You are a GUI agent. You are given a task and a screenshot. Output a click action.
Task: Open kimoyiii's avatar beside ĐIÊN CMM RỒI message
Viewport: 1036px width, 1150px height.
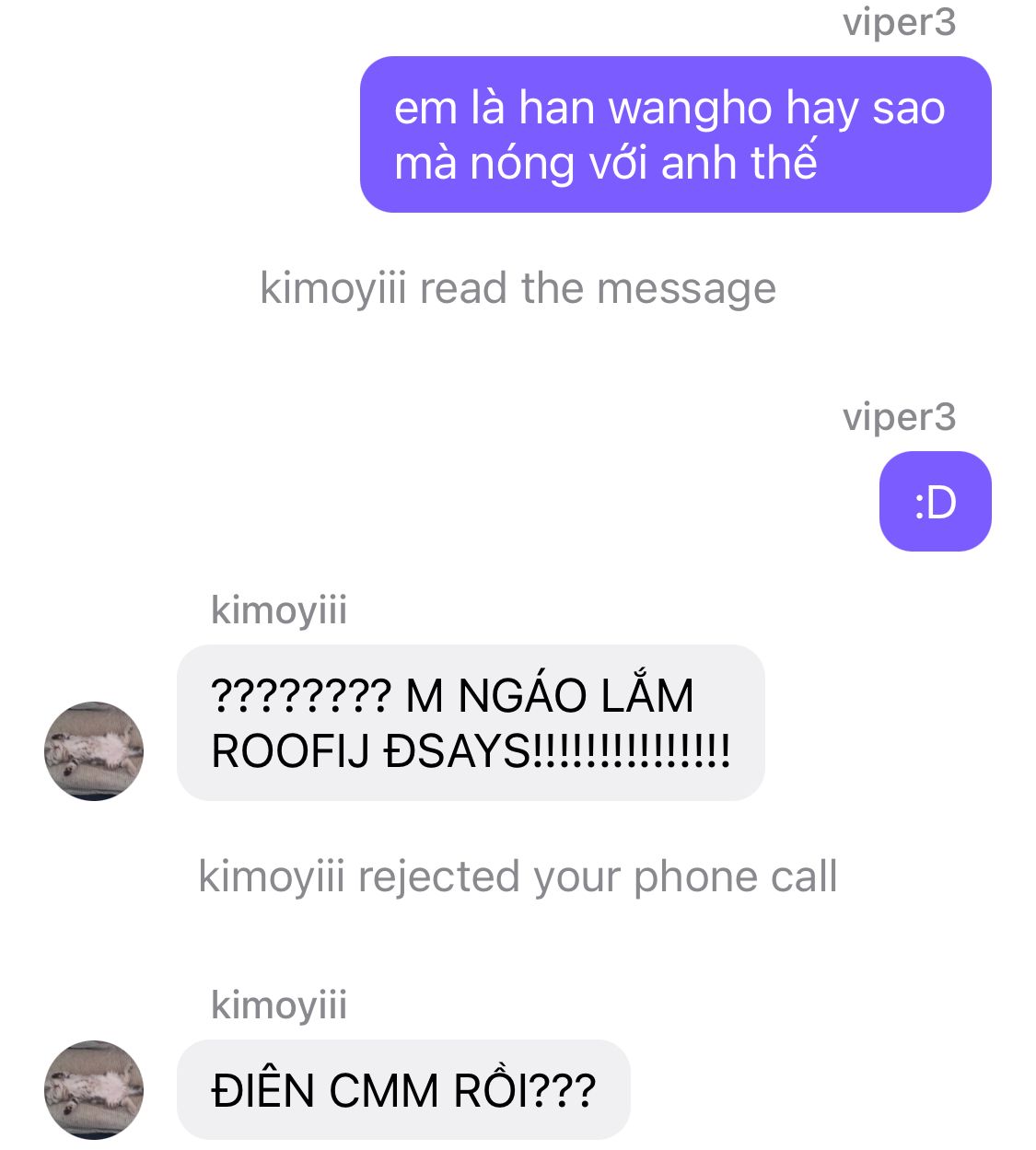coord(94,1089)
